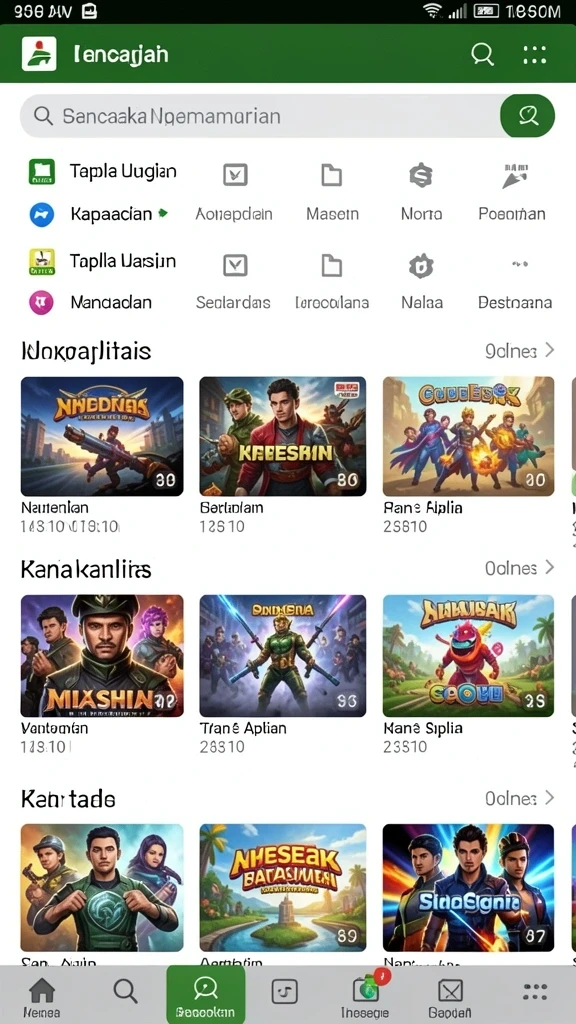
Task: Focus the Sancaaka search field
Action: [x=260, y=116]
